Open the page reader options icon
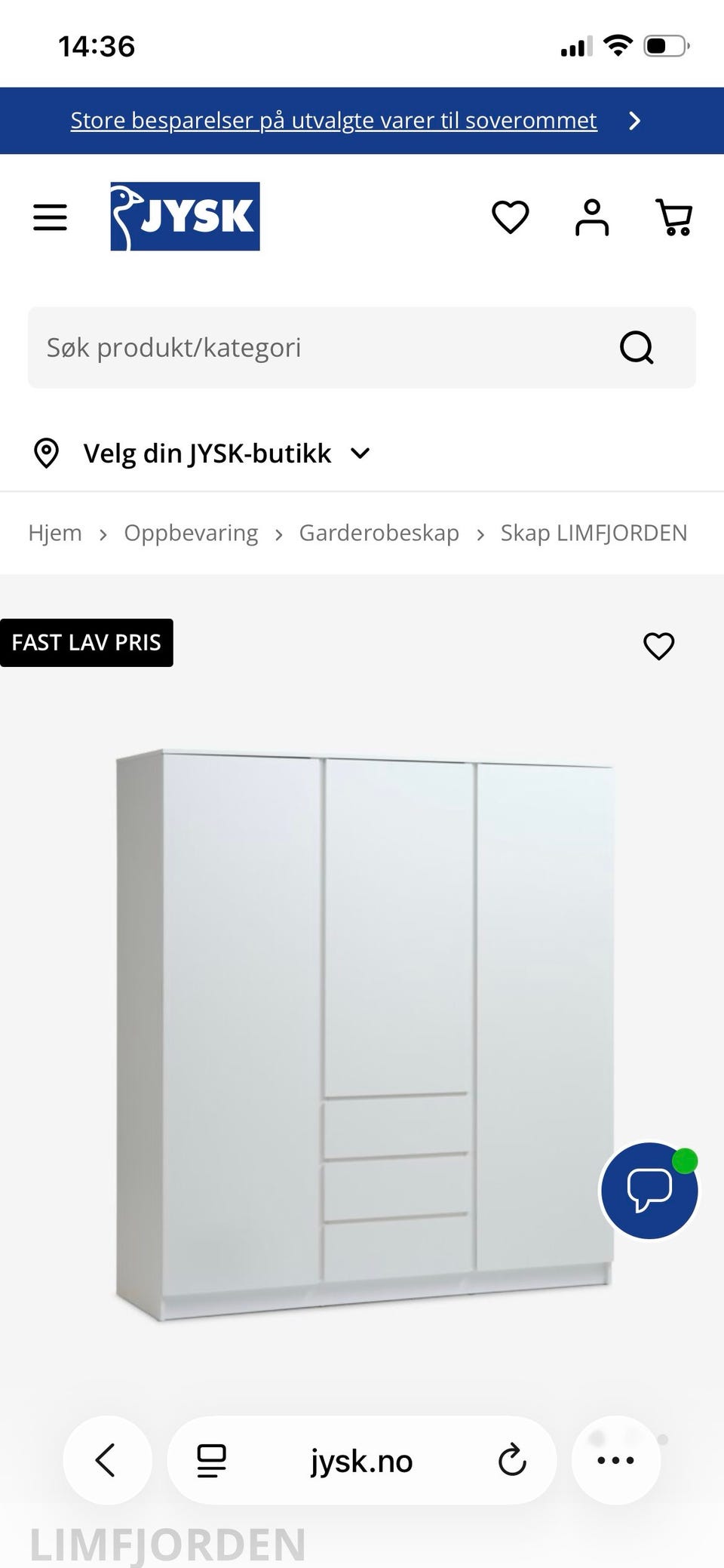The height and width of the screenshot is (1568, 724). point(211,1460)
